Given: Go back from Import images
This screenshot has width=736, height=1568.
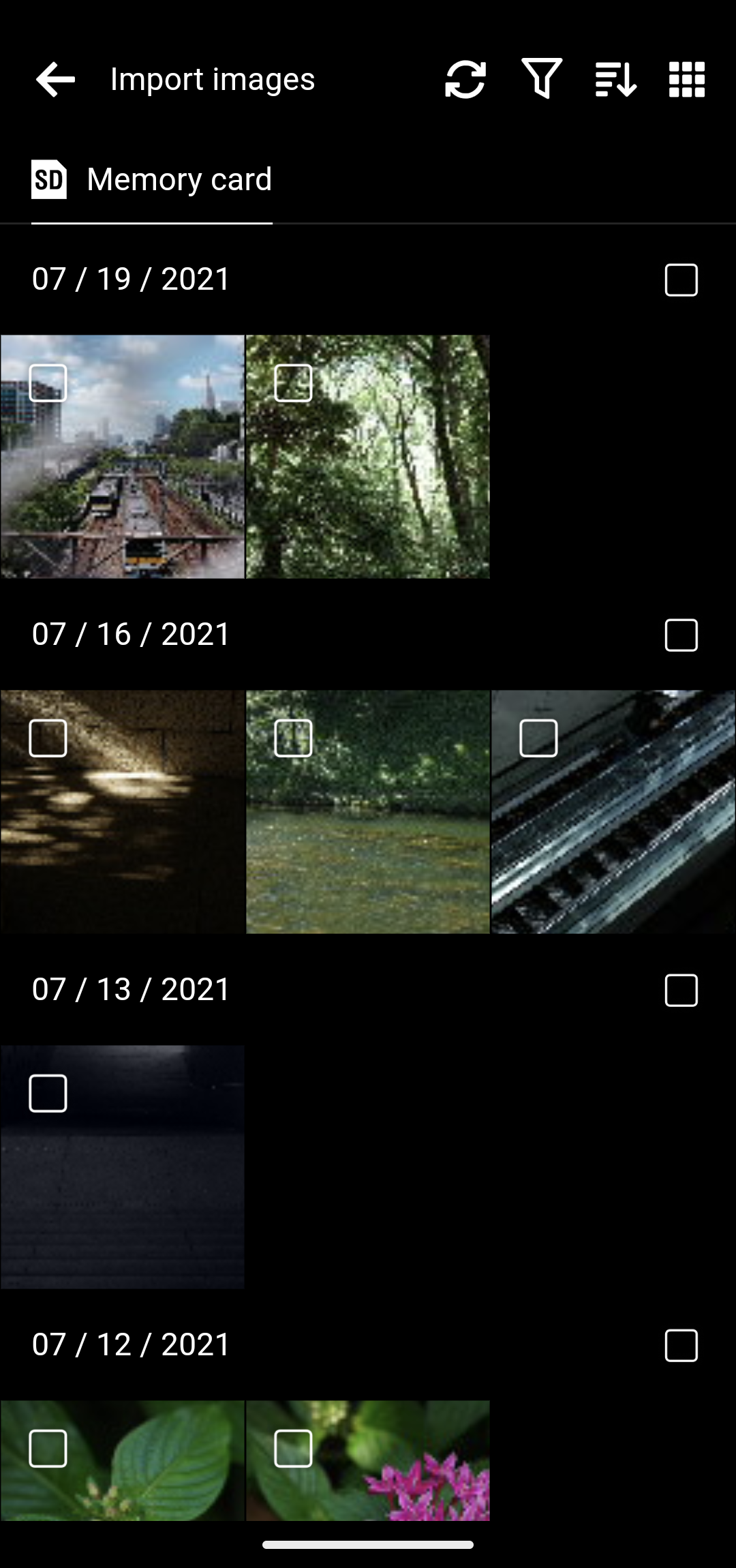Looking at the screenshot, I should point(55,80).
